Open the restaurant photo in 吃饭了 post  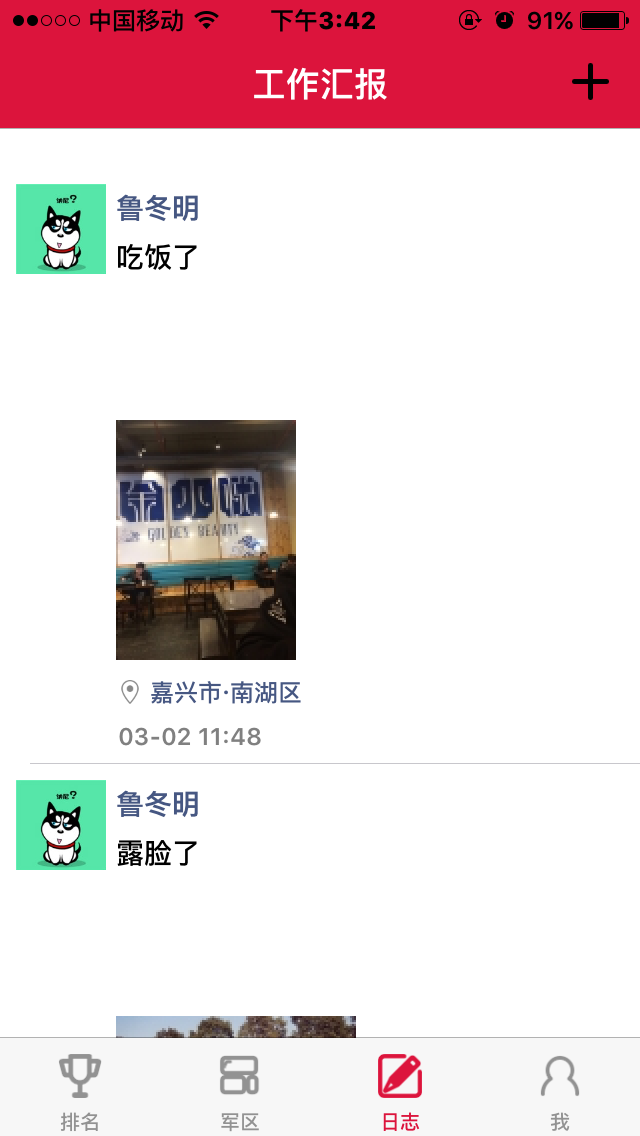point(206,540)
